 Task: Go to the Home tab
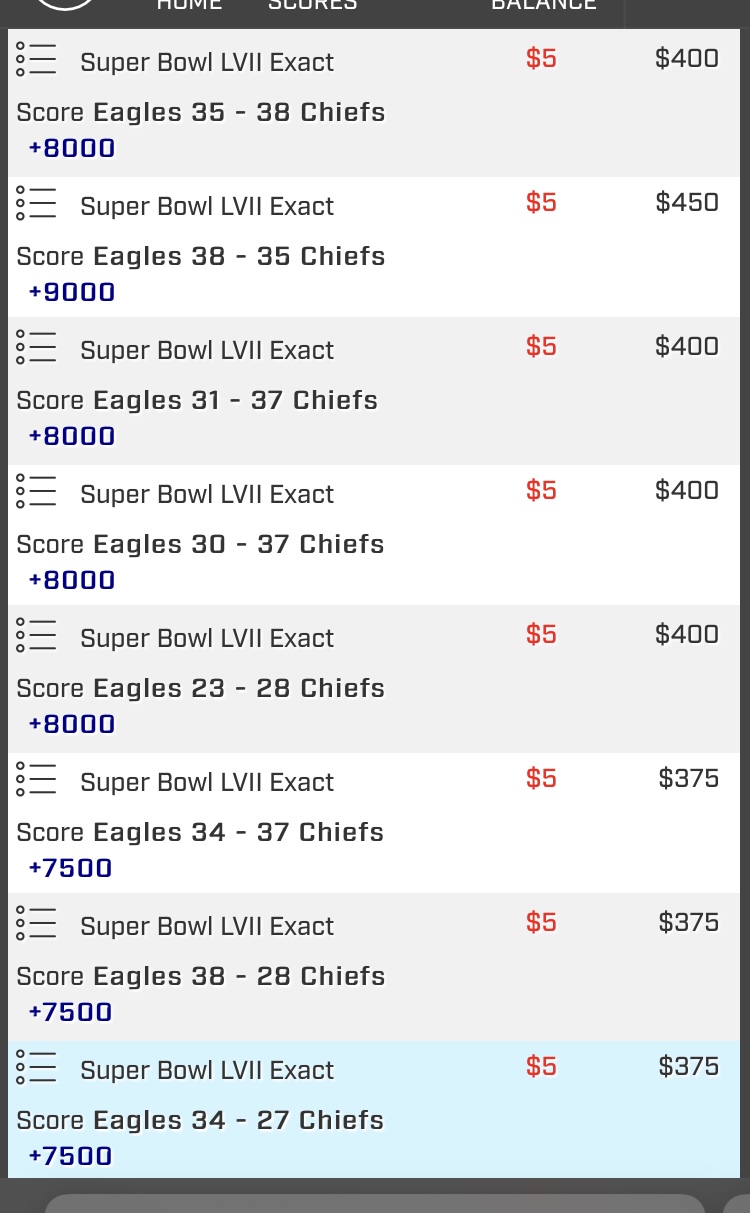point(189,5)
